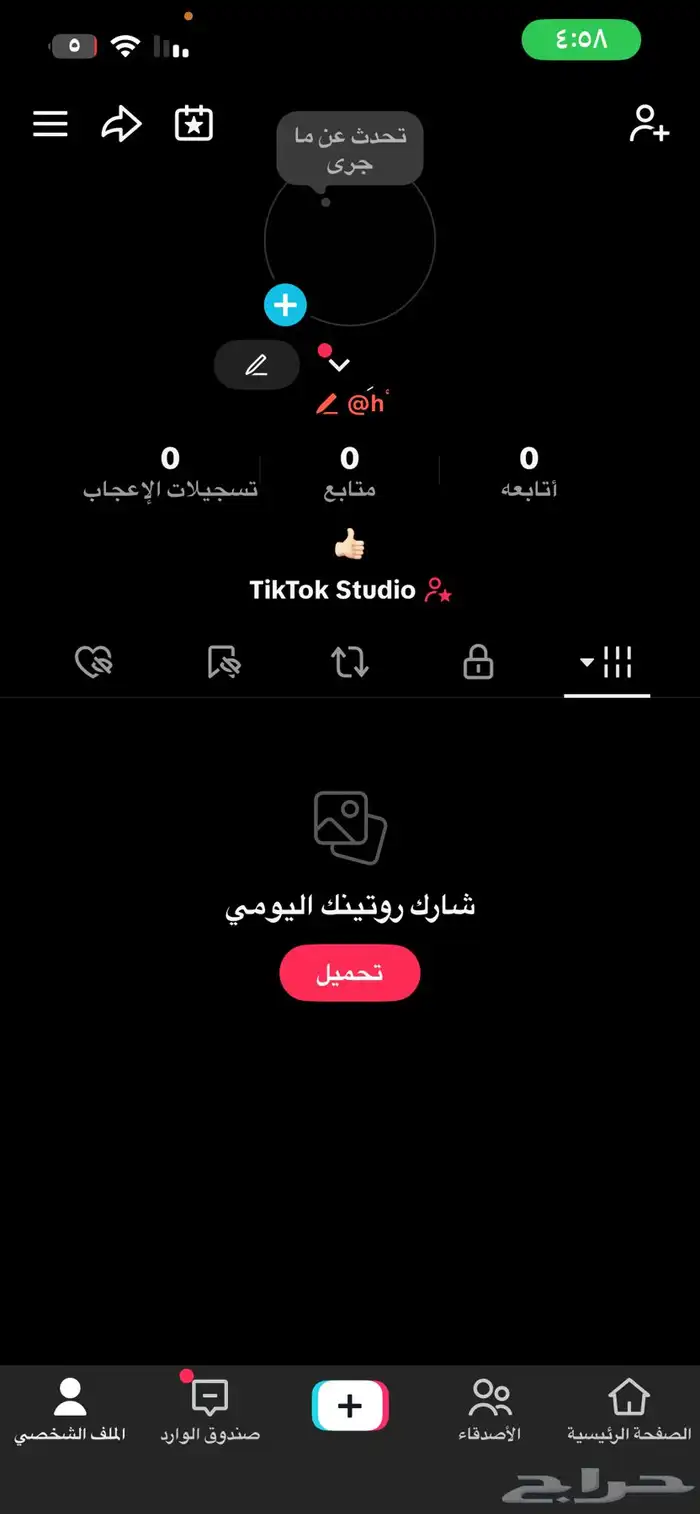Open the أتابعه following count
The width and height of the screenshot is (700, 1514).
[x=529, y=471]
